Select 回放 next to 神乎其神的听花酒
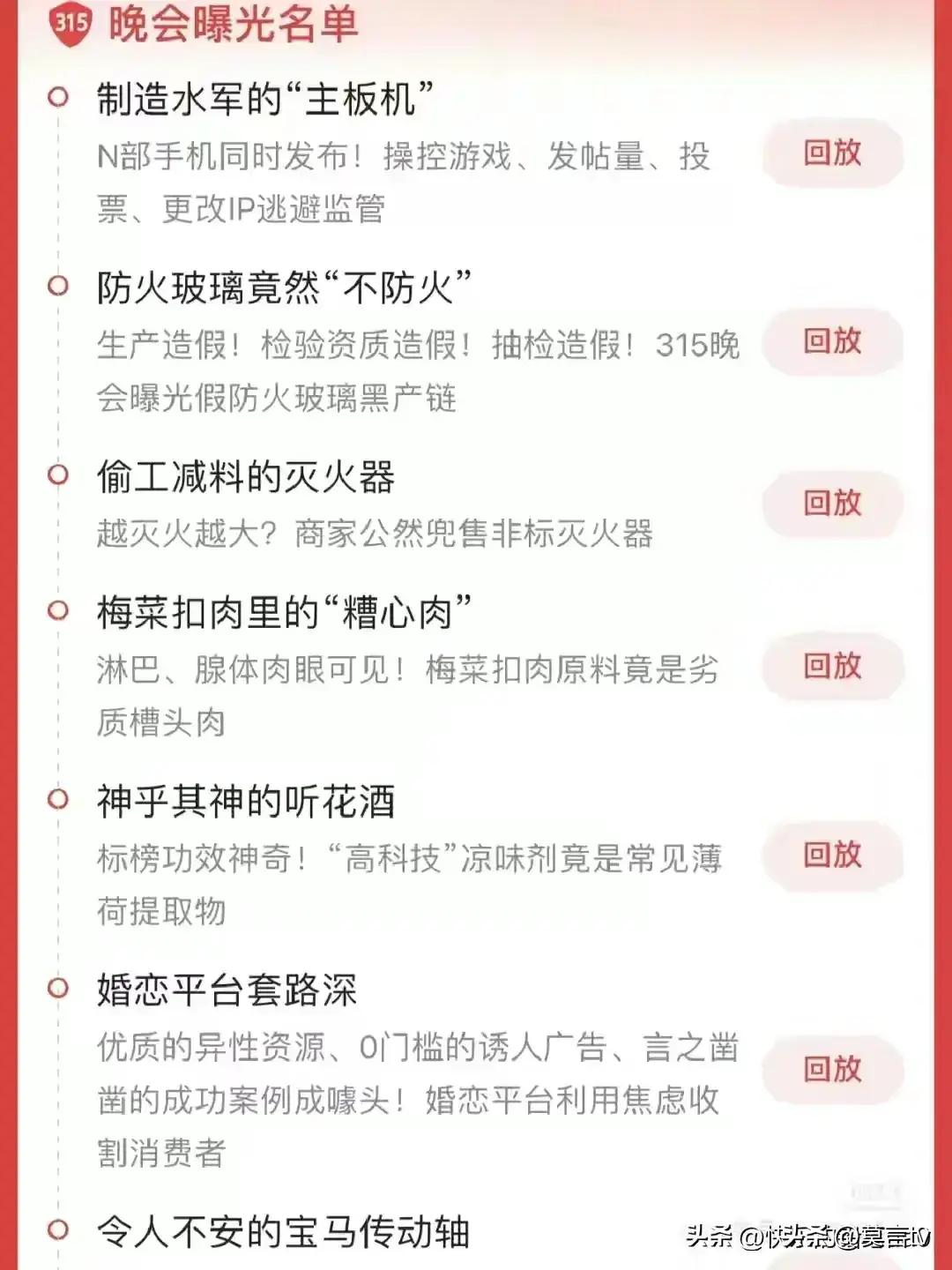952x1270 pixels. pyautogui.click(x=832, y=855)
